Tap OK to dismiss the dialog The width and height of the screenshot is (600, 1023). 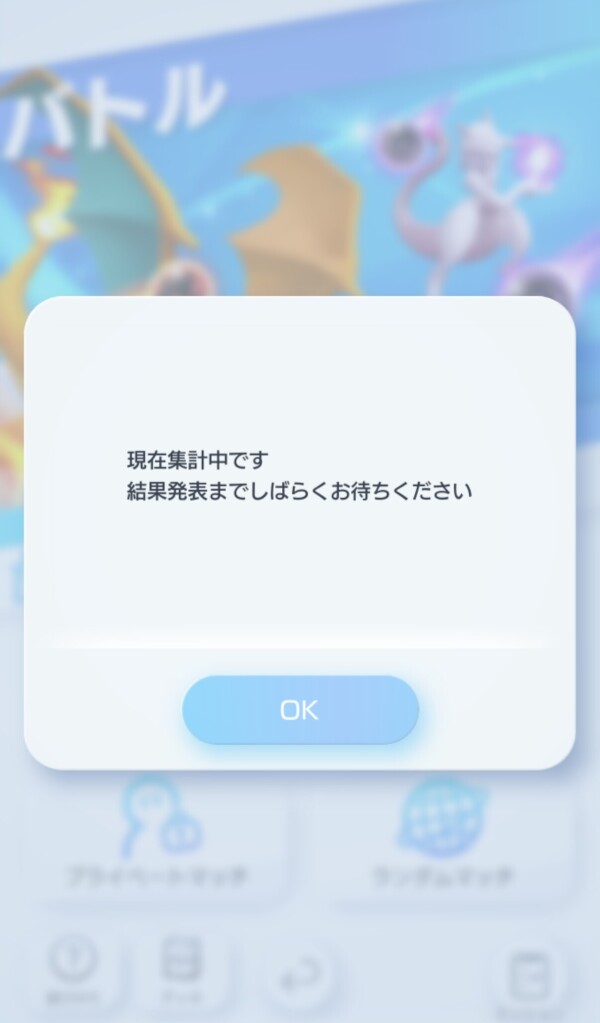[x=300, y=710]
